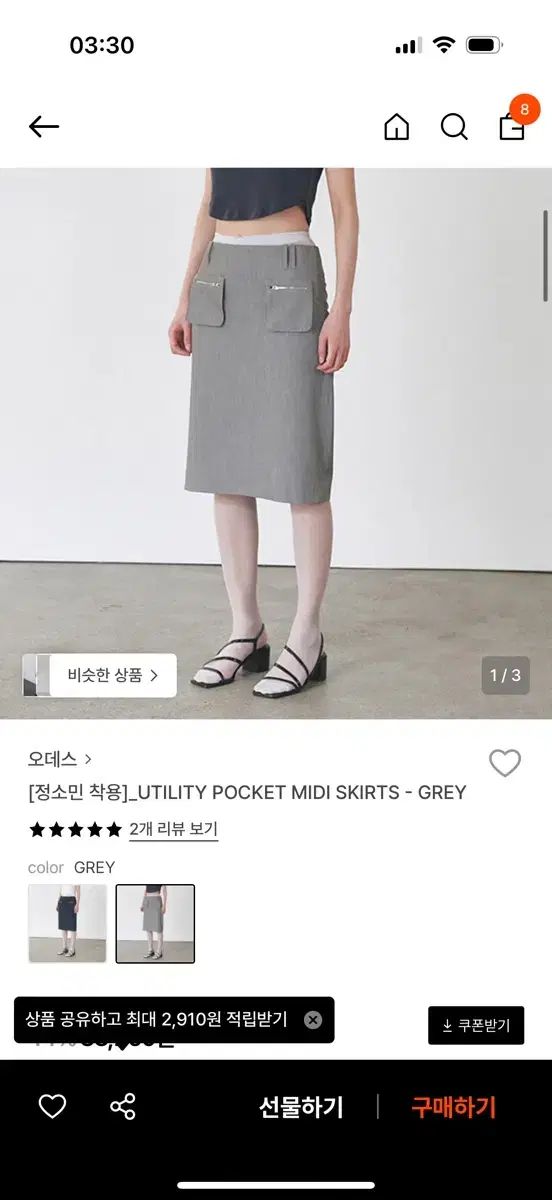This screenshot has width=552, height=1200.
Task: Select the grey color swatch
Action: tap(155, 924)
